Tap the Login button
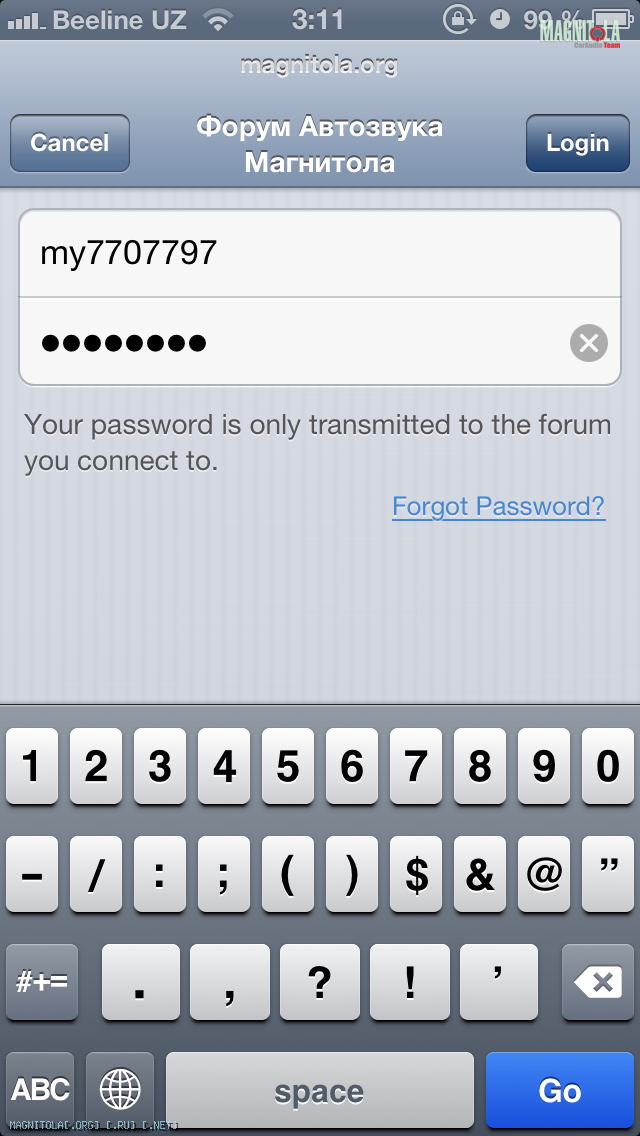 [577, 143]
